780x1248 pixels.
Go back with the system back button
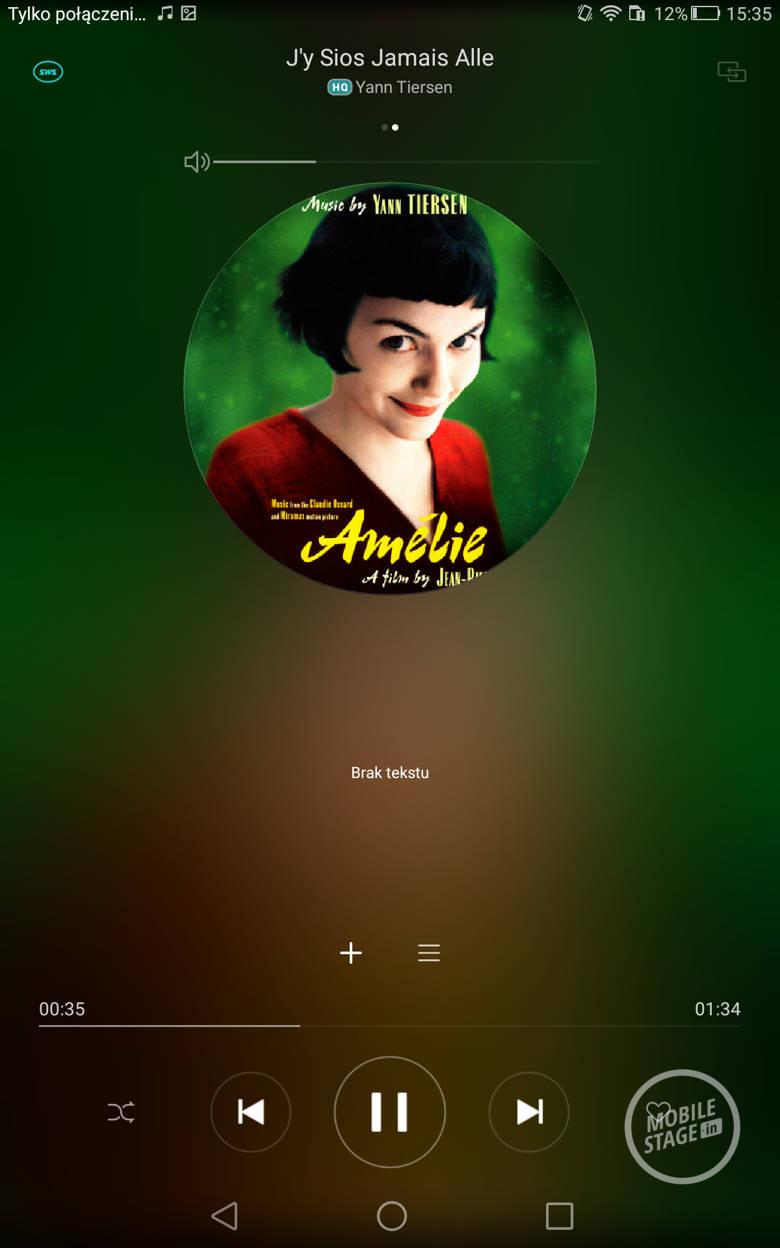pyautogui.click(x=225, y=1215)
